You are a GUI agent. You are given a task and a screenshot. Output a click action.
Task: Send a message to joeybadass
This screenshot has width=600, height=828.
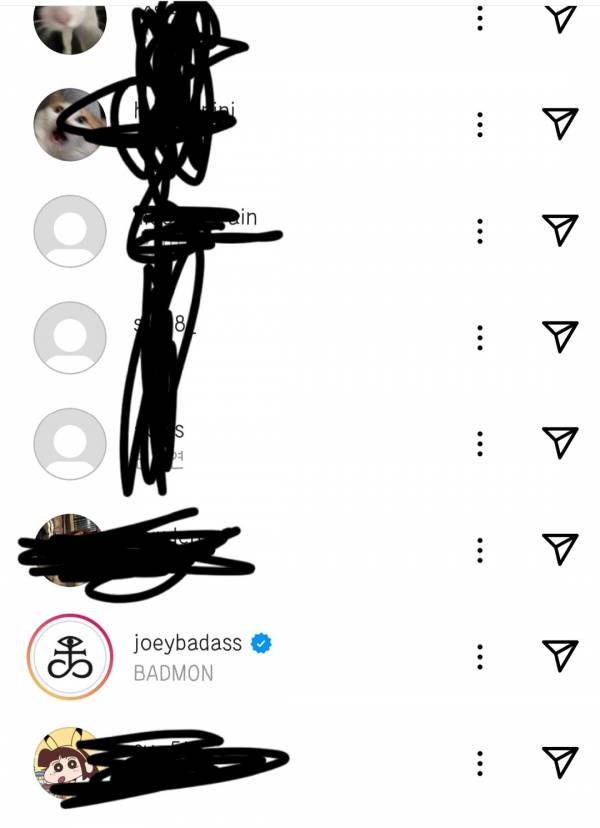click(561, 655)
